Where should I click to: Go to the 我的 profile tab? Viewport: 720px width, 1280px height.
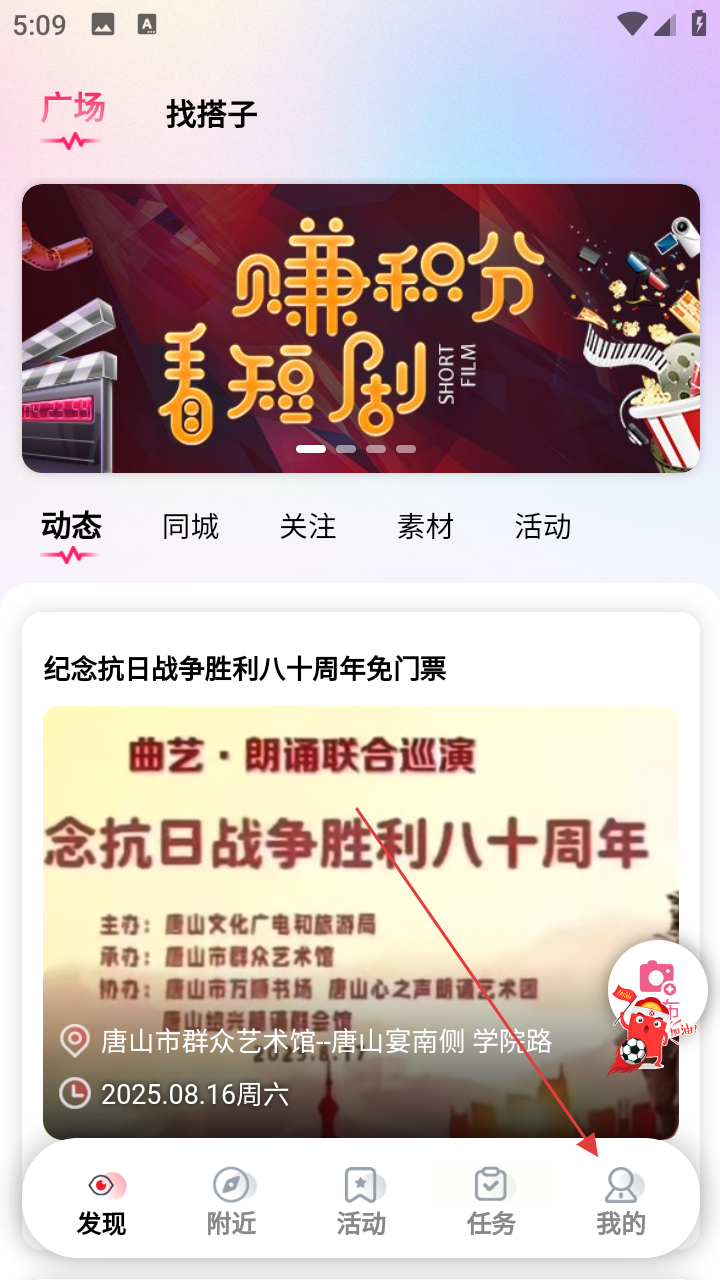tap(621, 1200)
